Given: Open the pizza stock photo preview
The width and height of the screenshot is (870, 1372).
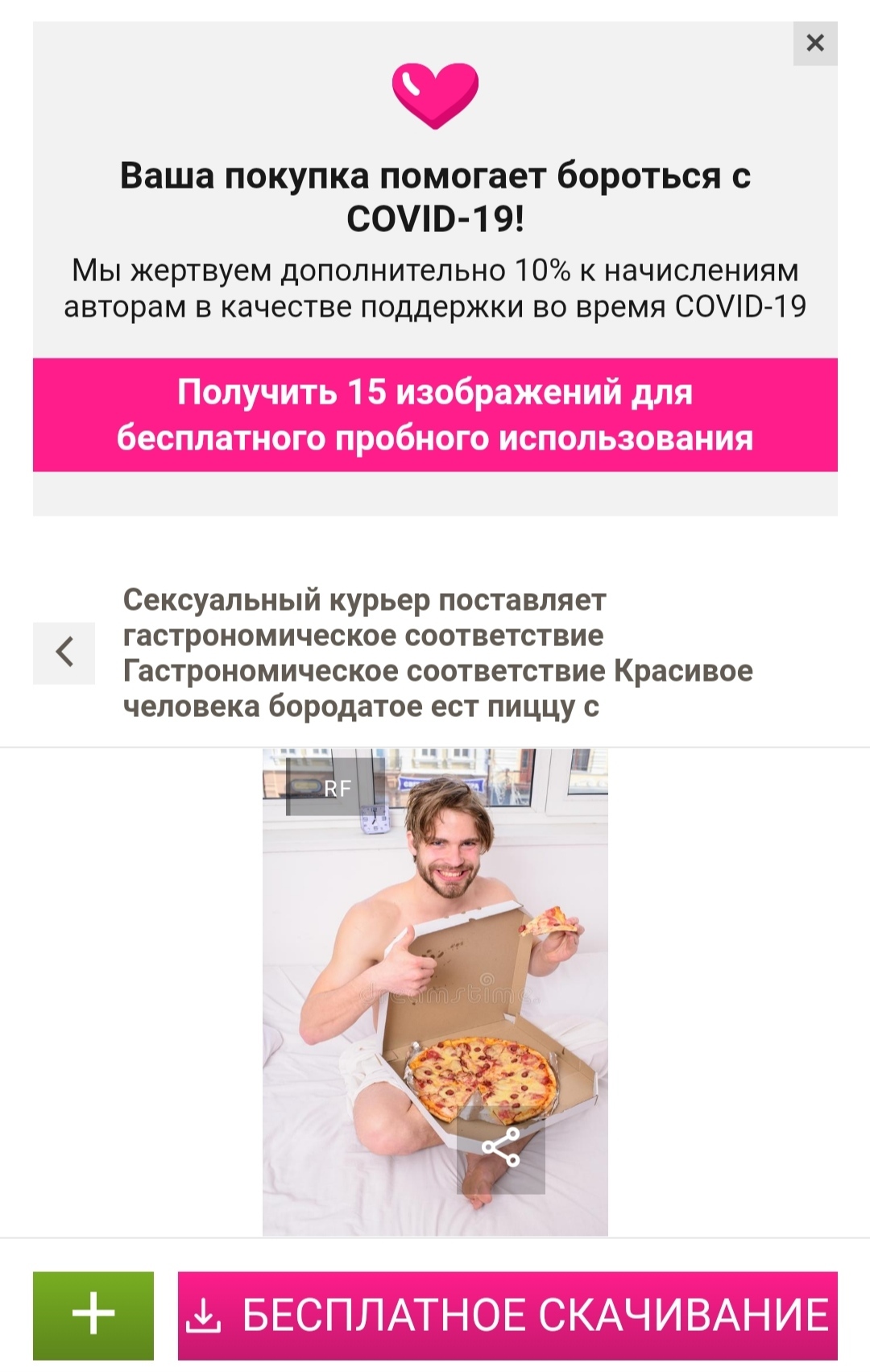Looking at the screenshot, I should coord(435,967).
